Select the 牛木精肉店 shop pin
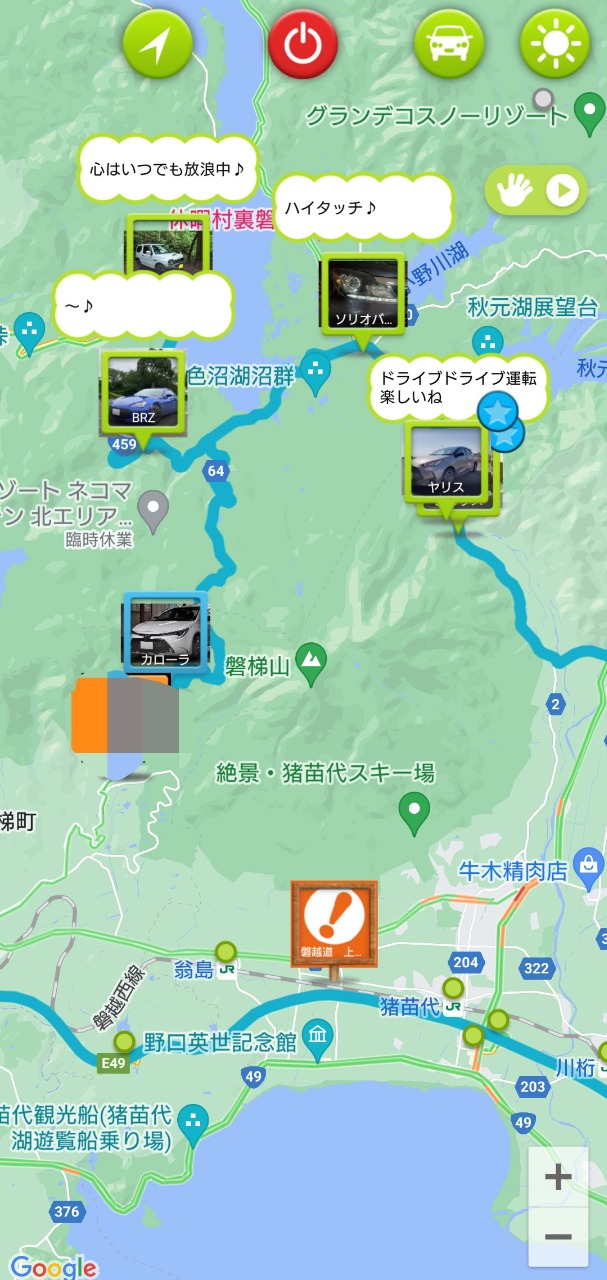Viewport: 607px width, 1280px height. [x=589, y=863]
